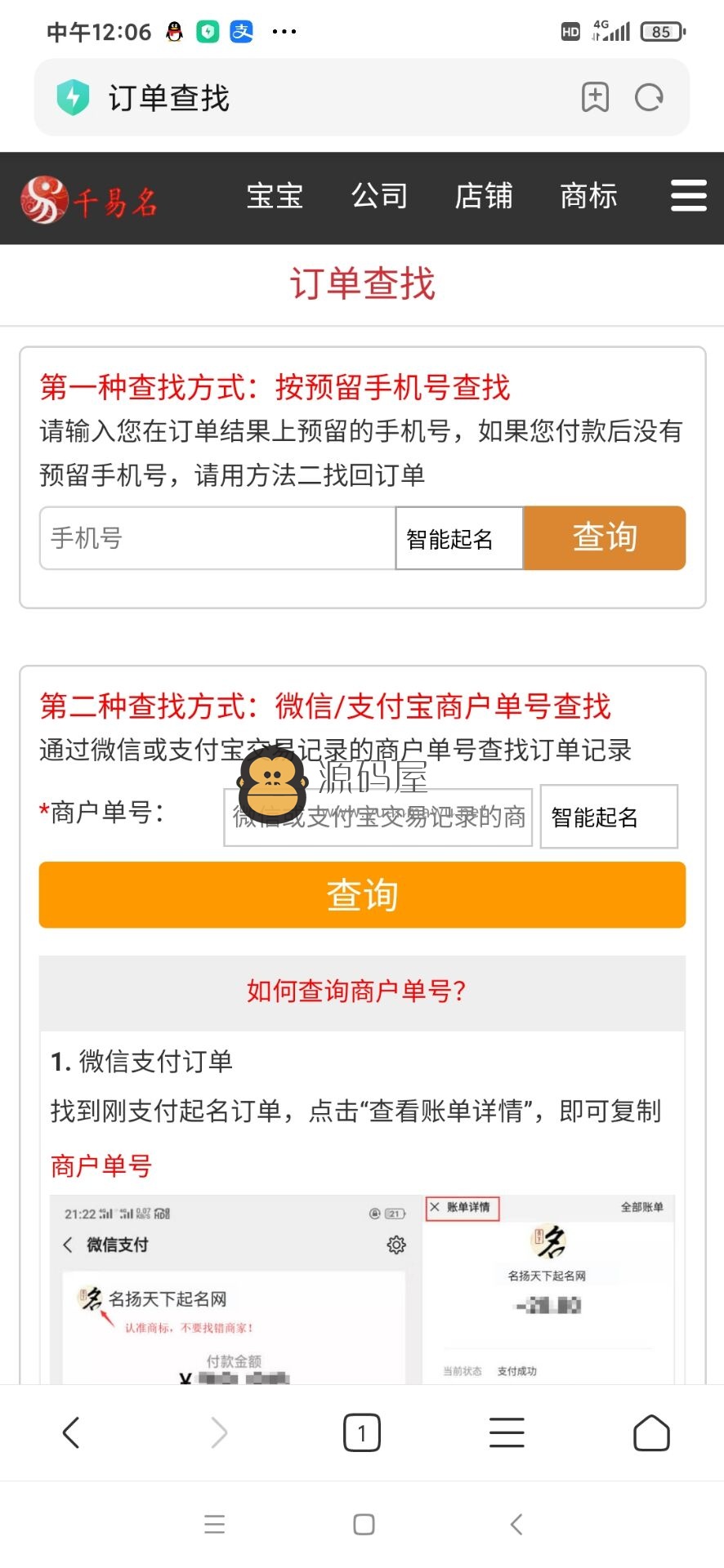The image size is (724, 1568).
Task: Tap the 手机号 input field
Action: (217, 538)
